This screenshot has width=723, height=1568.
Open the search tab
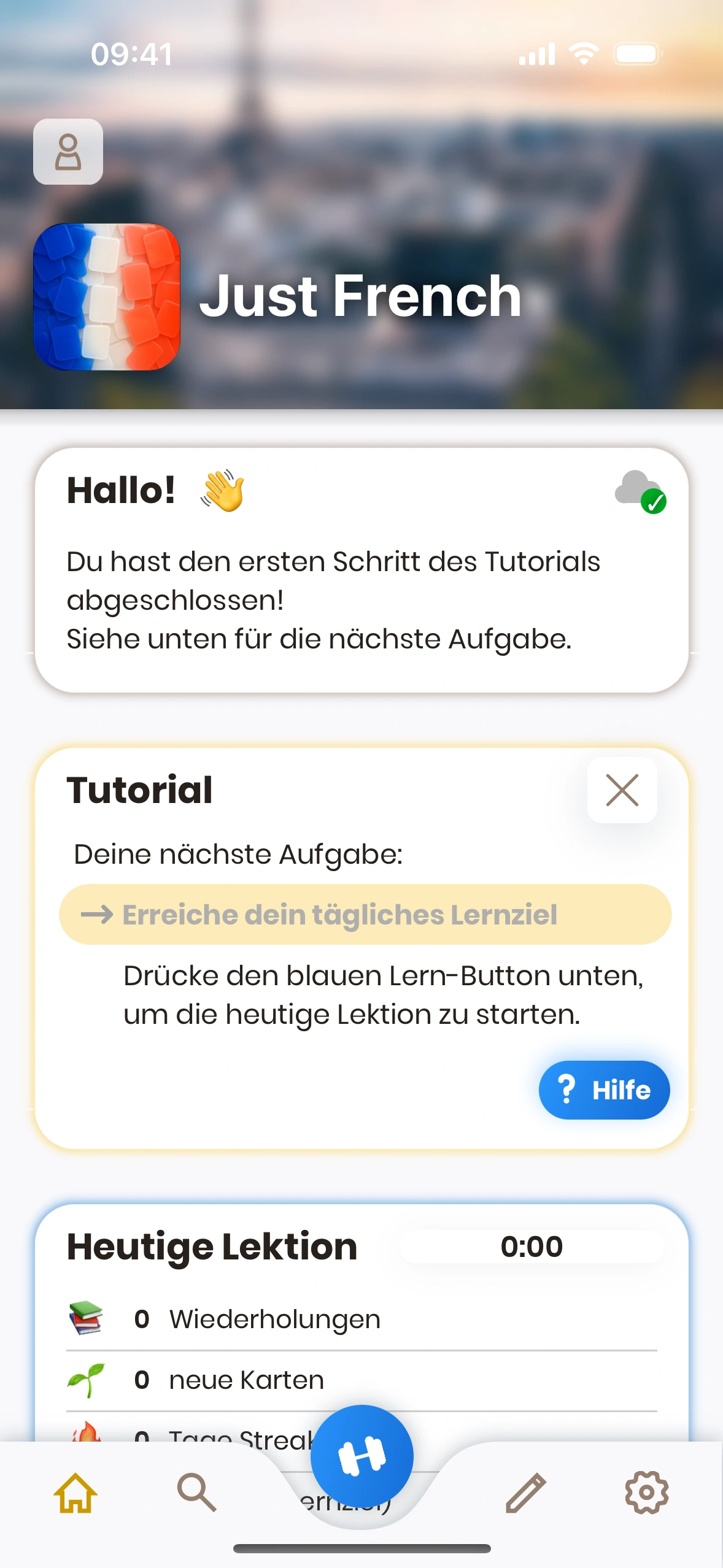[x=196, y=1493]
